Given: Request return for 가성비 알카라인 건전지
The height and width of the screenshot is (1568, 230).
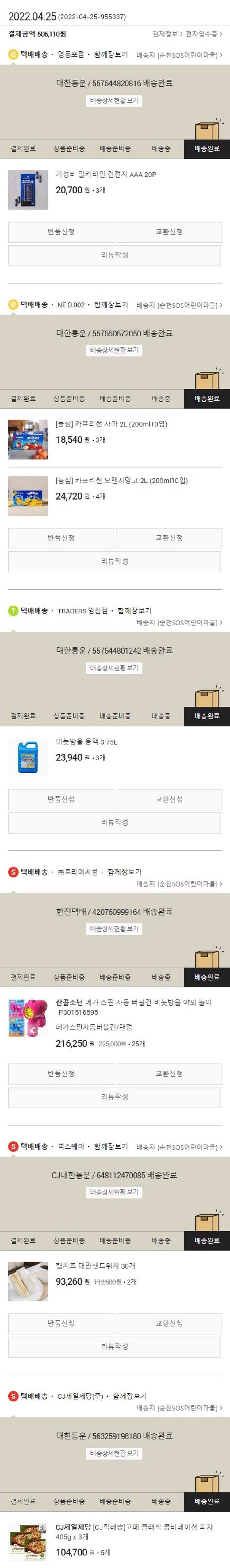Looking at the screenshot, I should point(61,232).
